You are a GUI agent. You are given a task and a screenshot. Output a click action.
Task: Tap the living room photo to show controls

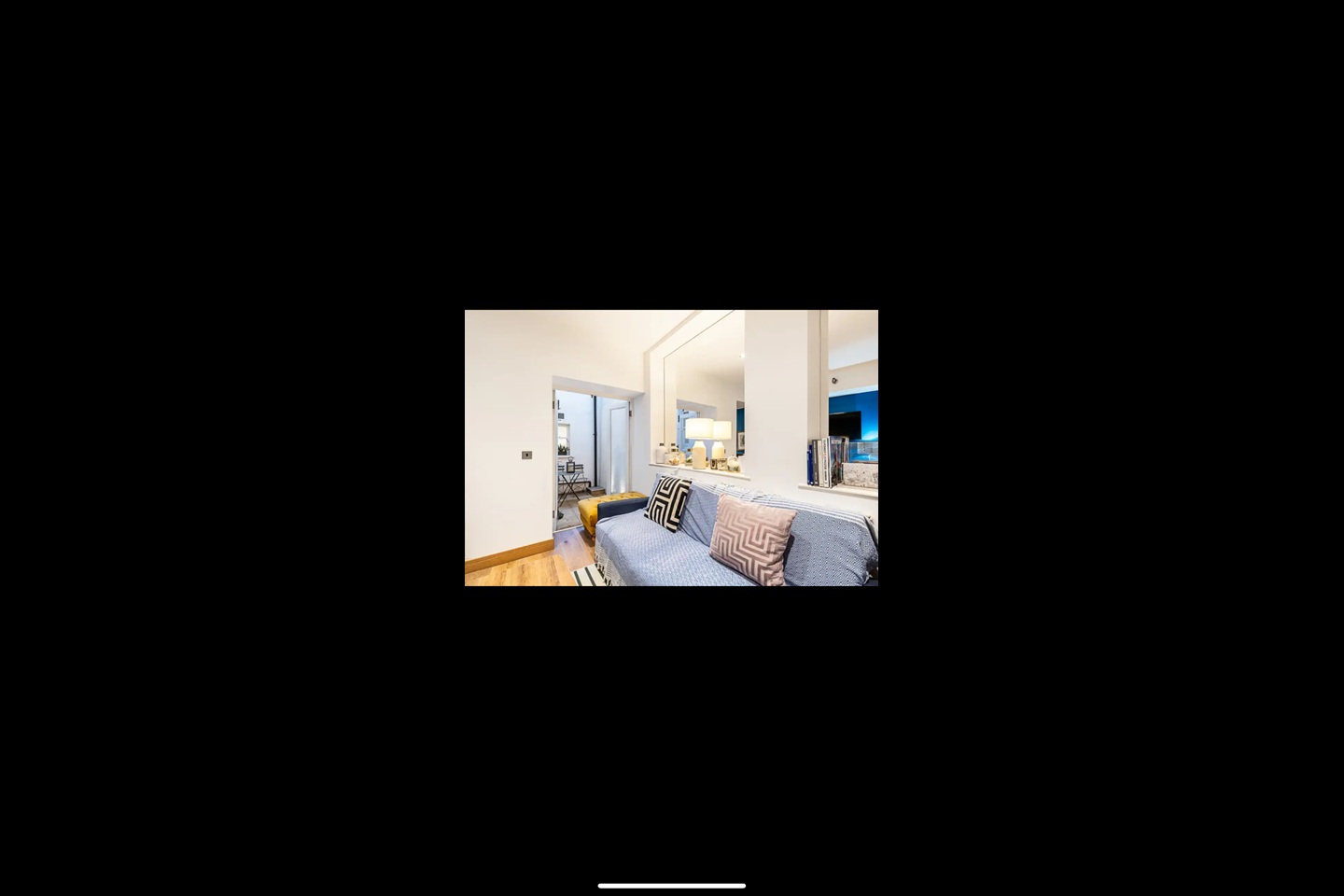point(671,448)
